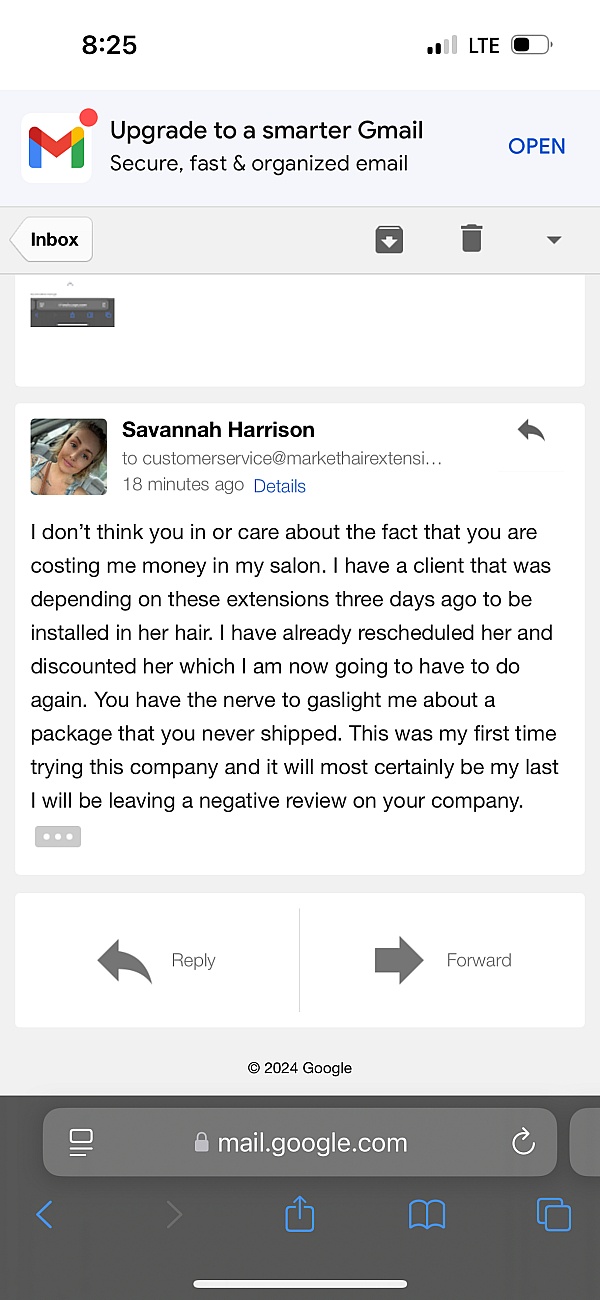The height and width of the screenshot is (1300, 600).
Task: Go back to Inbox
Action: click(x=53, y=240)
